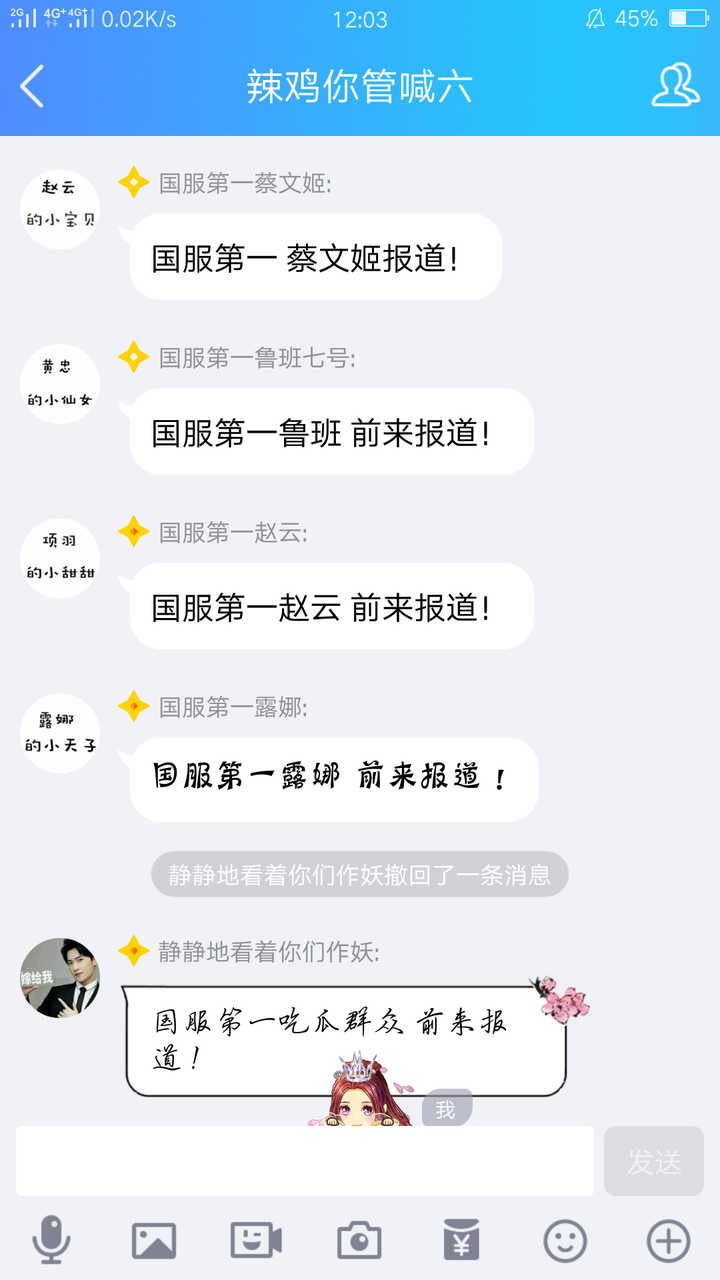
Task: Open the emoji picker
Action: tap(565, 1241)
